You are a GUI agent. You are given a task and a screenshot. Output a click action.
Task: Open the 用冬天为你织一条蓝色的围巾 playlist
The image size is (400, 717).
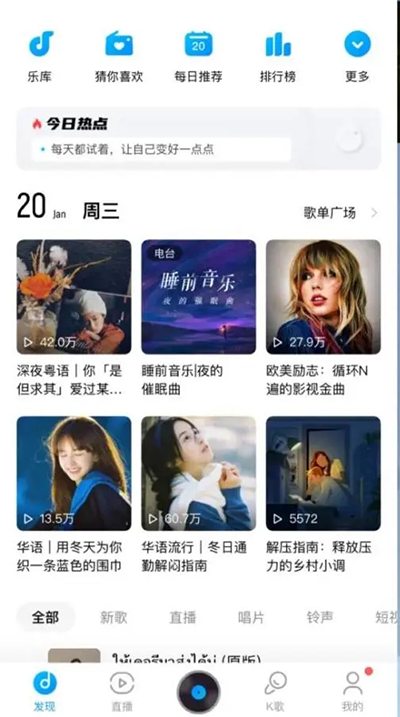74,495
